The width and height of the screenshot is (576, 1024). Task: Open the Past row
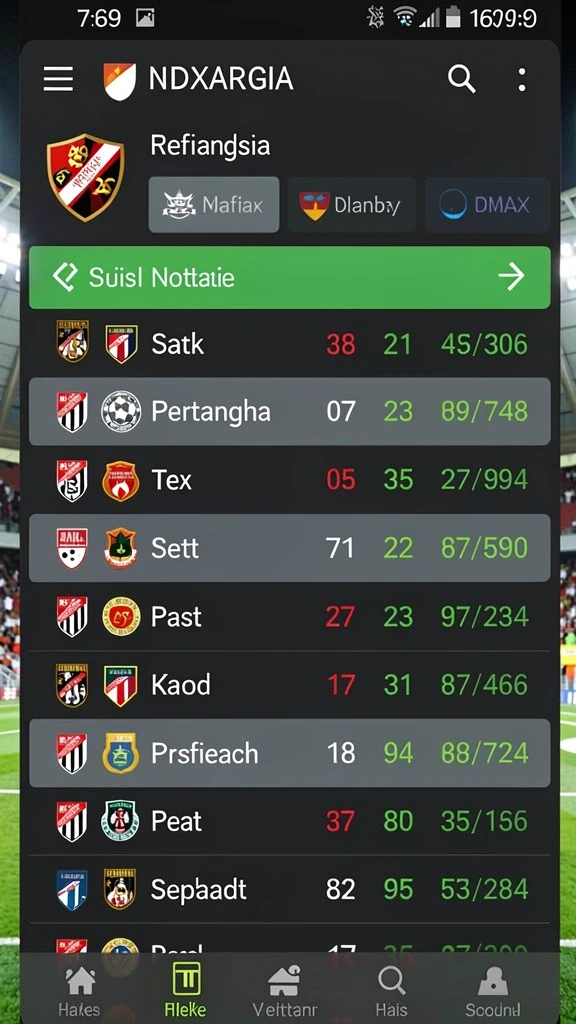(x=290, y=616)
